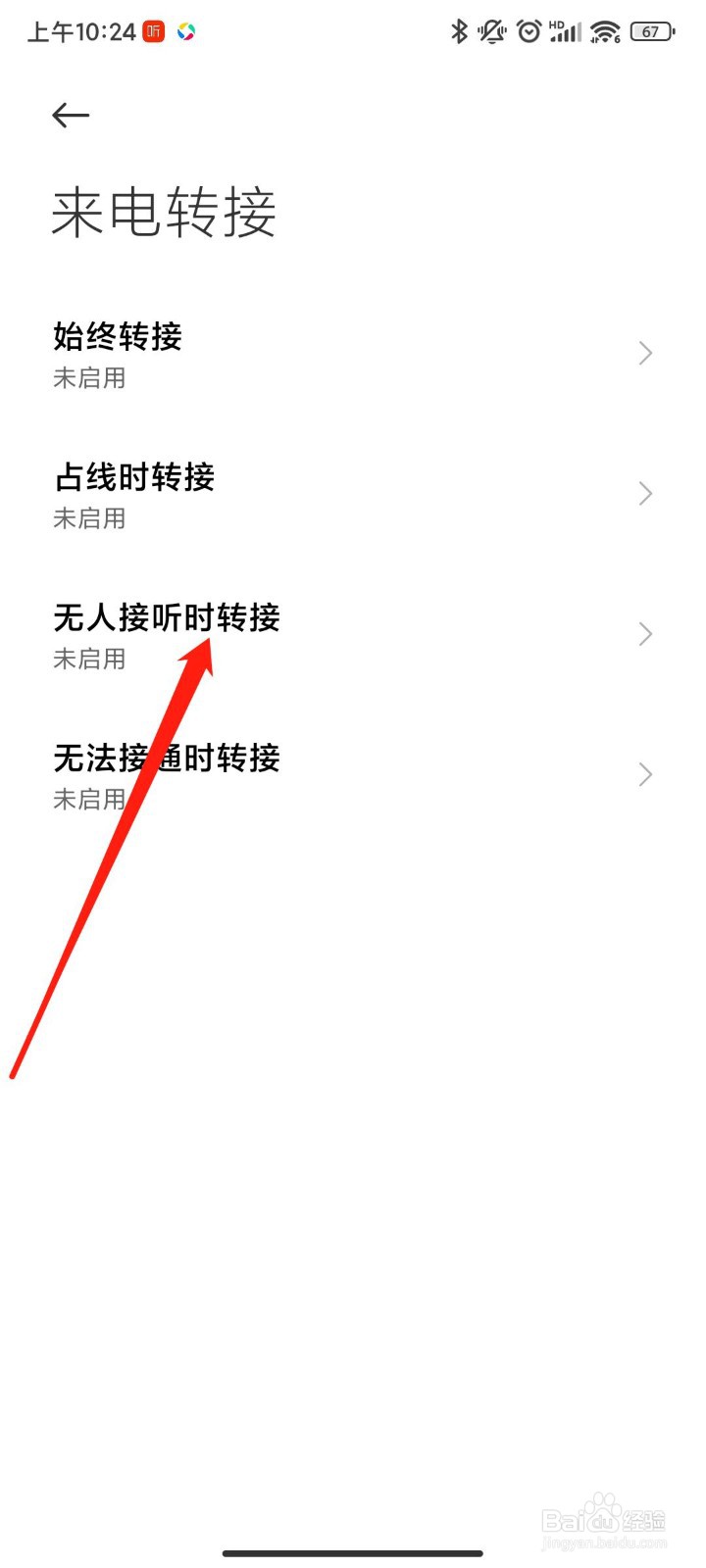Click the colorful app notification icon

pyautogui.click(x=186, y=30)
